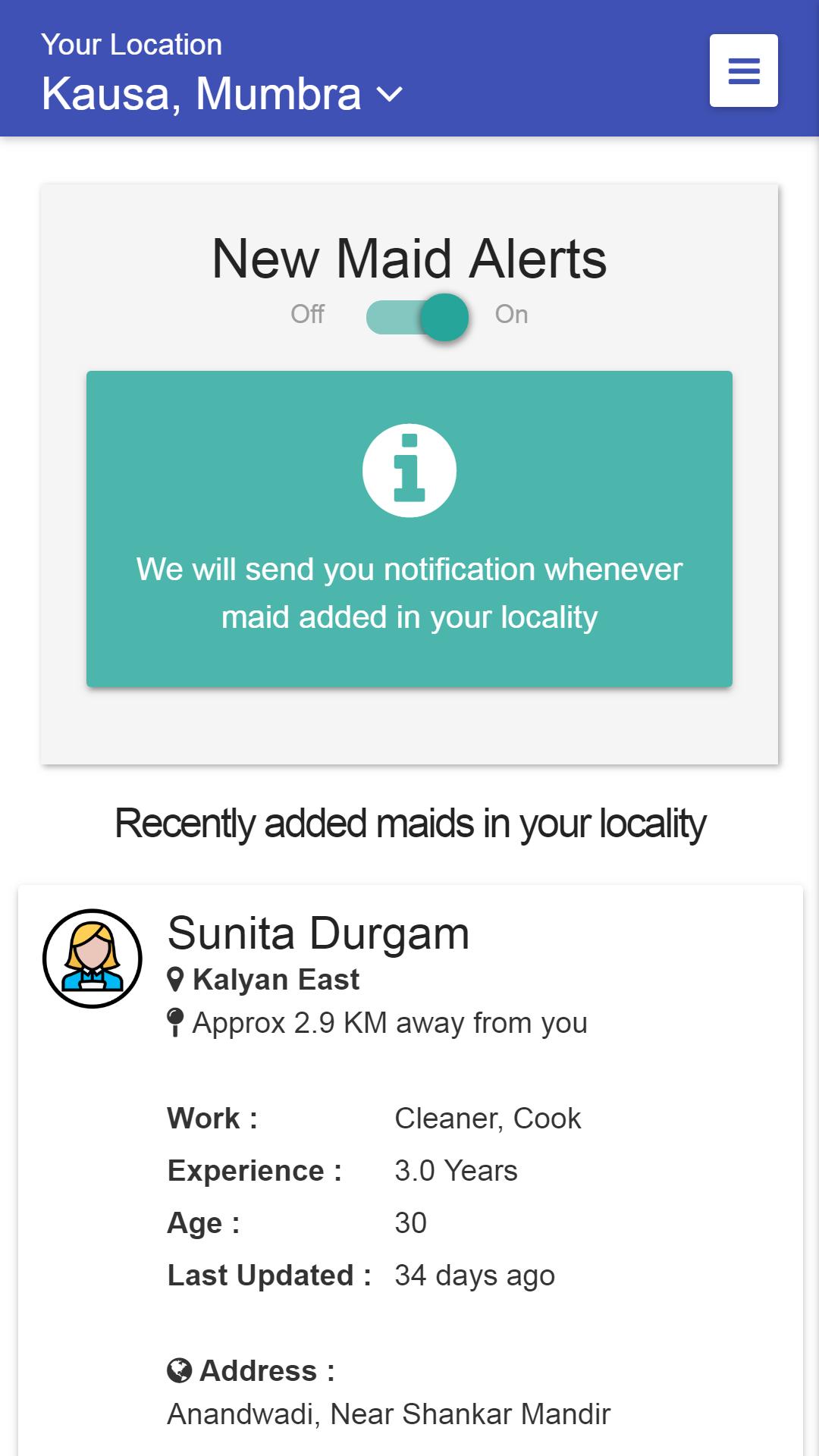This screenshot has height=1456, width=819.
Task: Expand the Kausa, Mumbra location dropdown
Action: pyautogui.click(x=222, y=94)
